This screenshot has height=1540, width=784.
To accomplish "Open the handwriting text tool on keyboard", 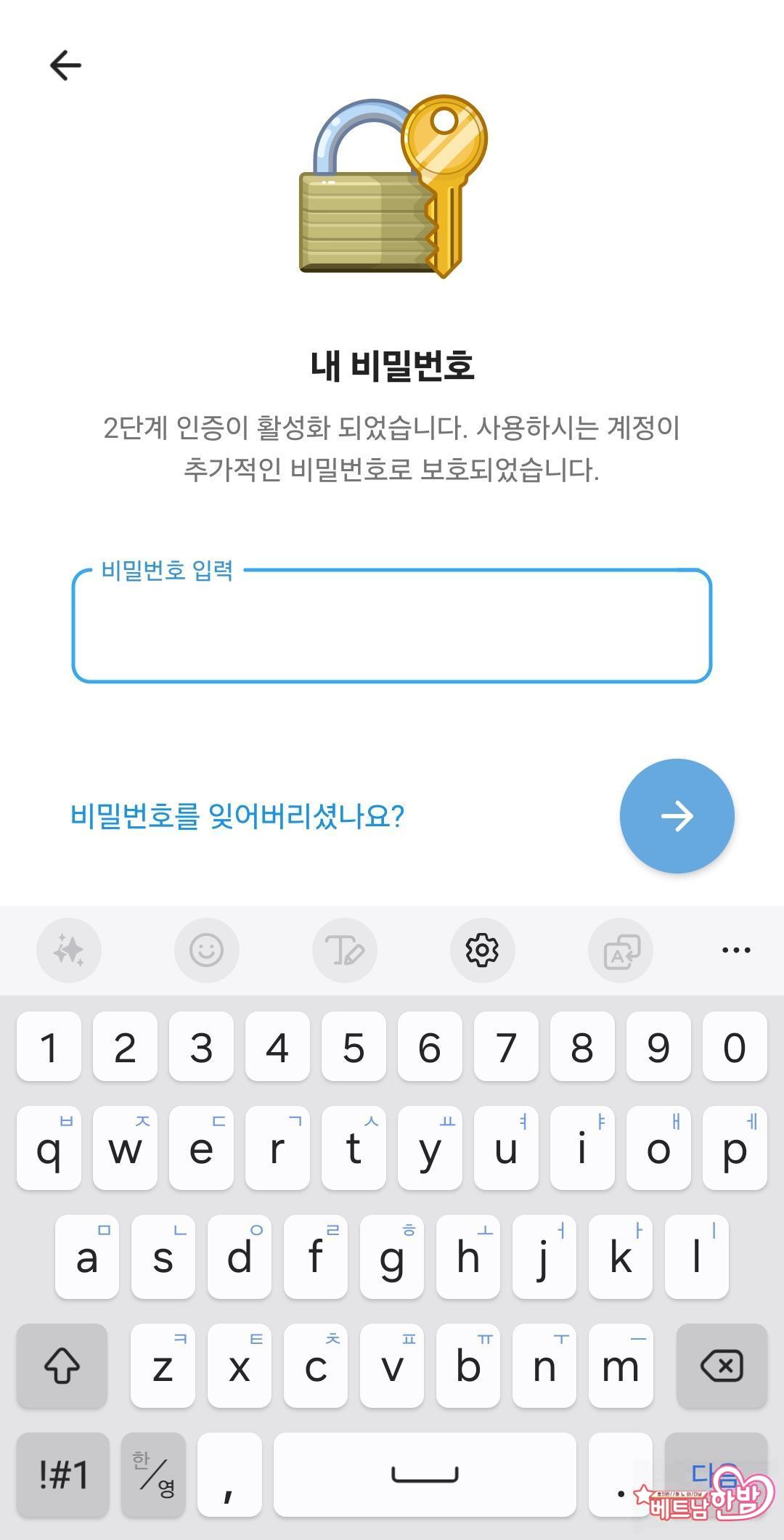I will coord(344,950).
